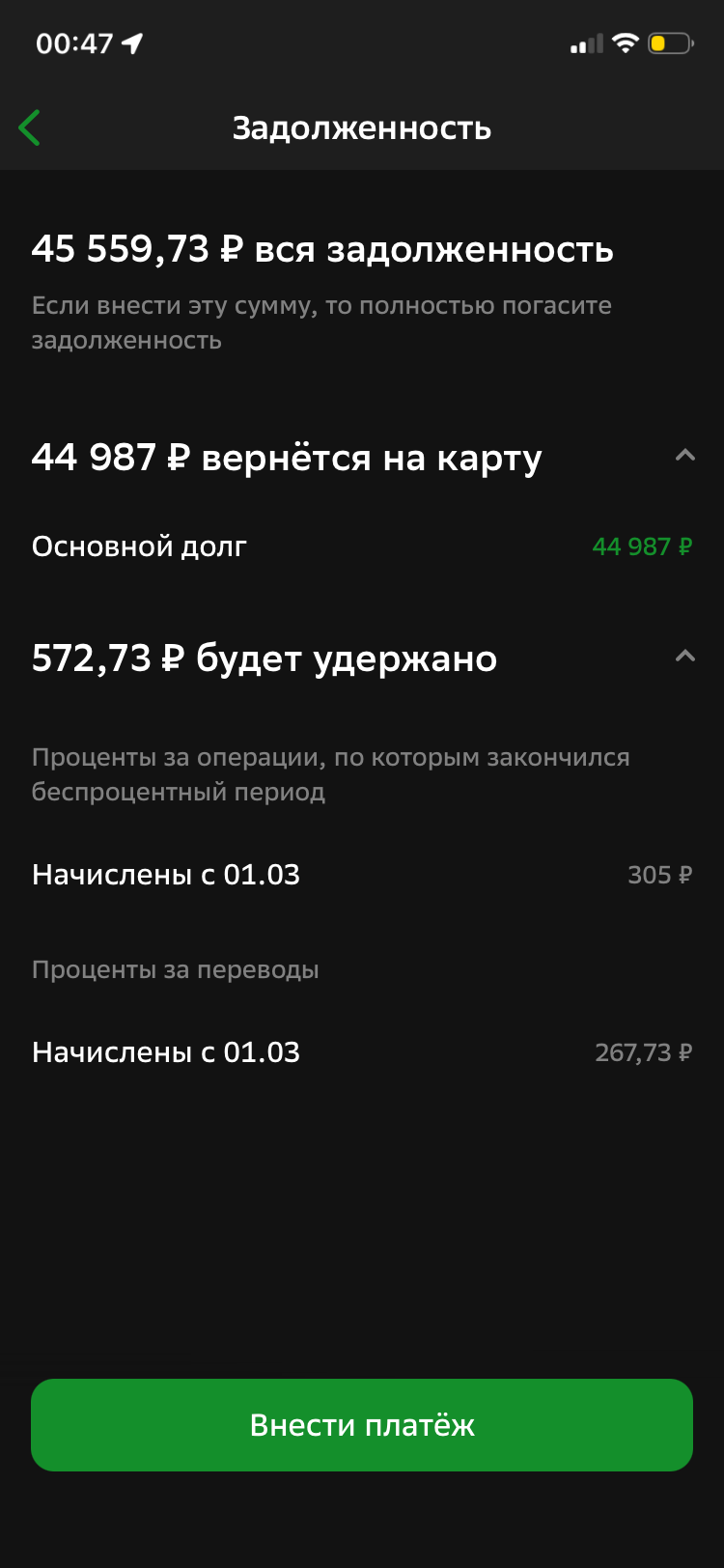Tap the battery level indicator icon
Image resolution: width=724 pixels, height=1568 pixels.
tap(670, 42)
